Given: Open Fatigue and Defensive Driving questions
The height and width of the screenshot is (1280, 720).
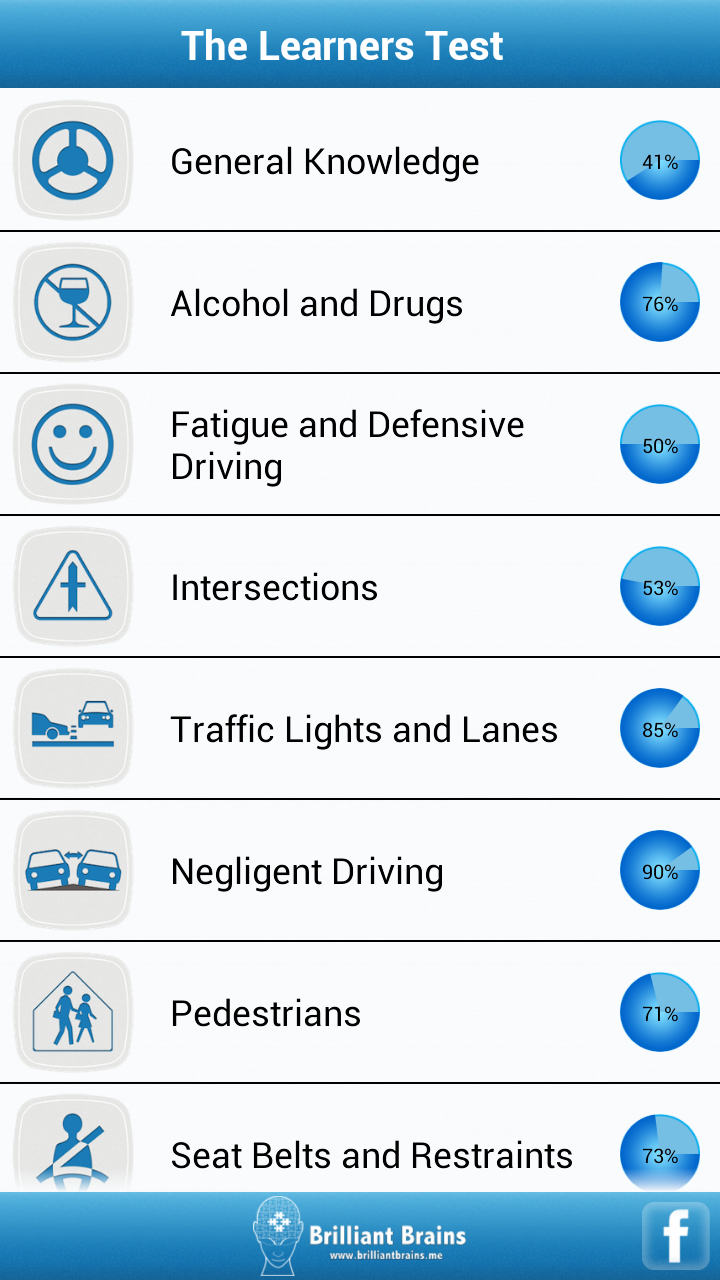Looking at the screenshot, I should pyautogui.click(x=347, y=446).
